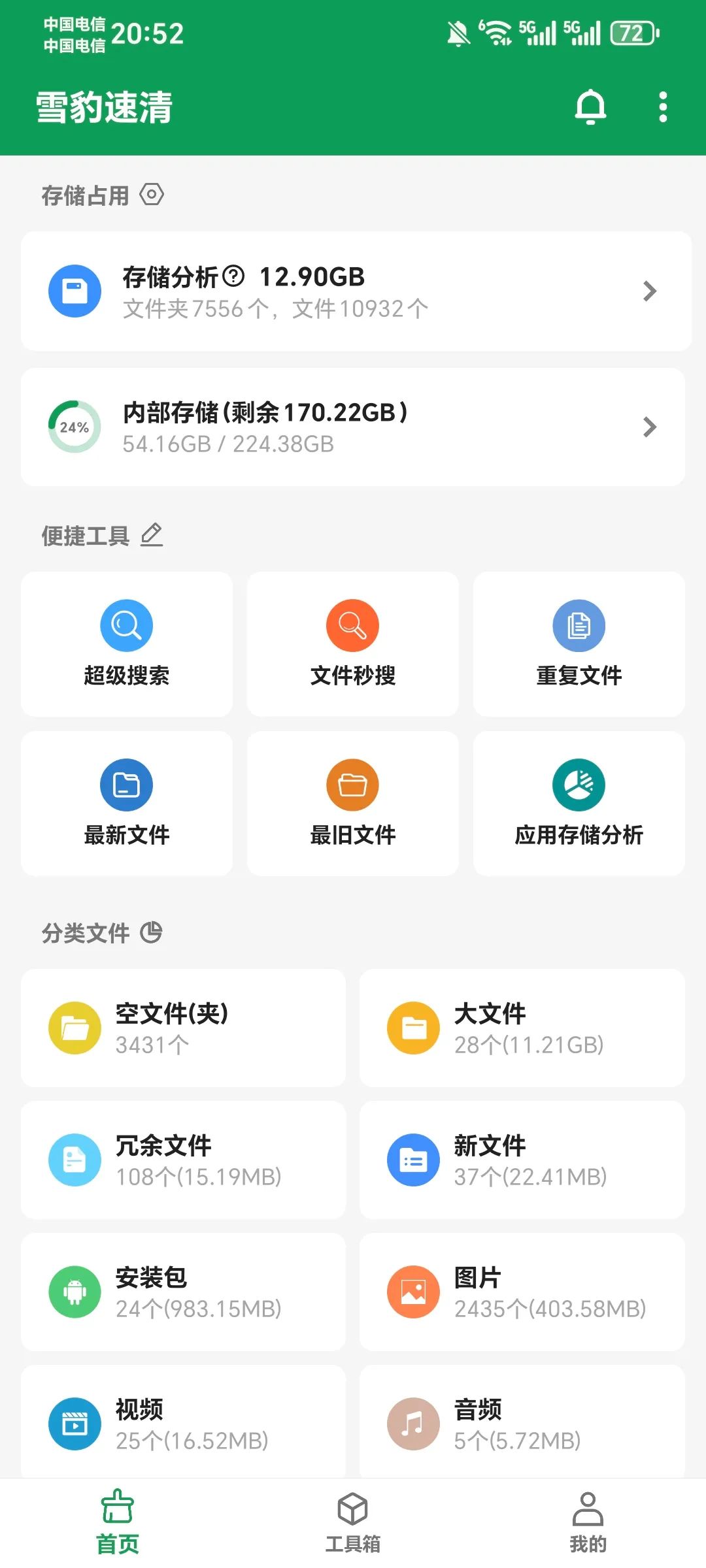706x1568 pixels.
Task: Open the three-dot overflow menu
Action: pyautogui.click(x=663, y=106)
